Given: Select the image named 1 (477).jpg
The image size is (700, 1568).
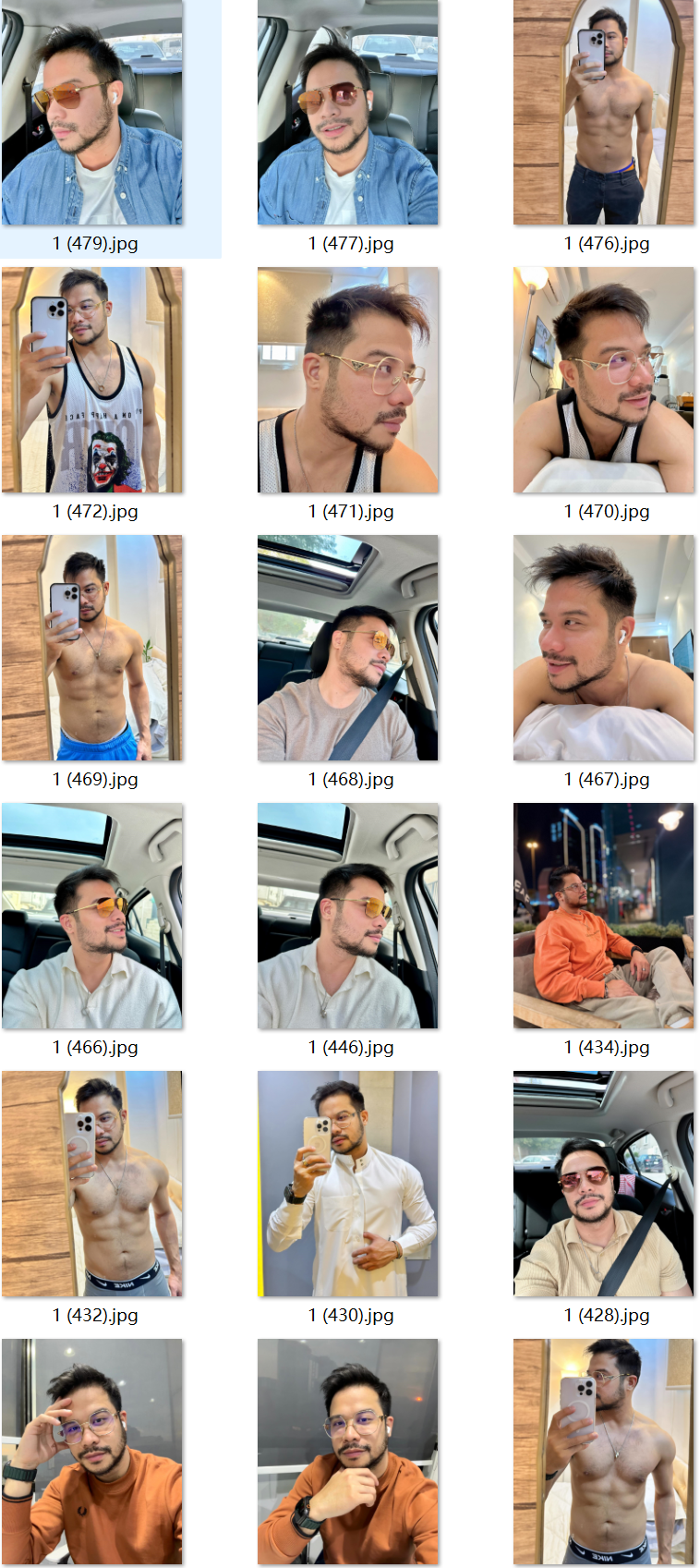Looking at the screenshot, I should coord(348,113).
